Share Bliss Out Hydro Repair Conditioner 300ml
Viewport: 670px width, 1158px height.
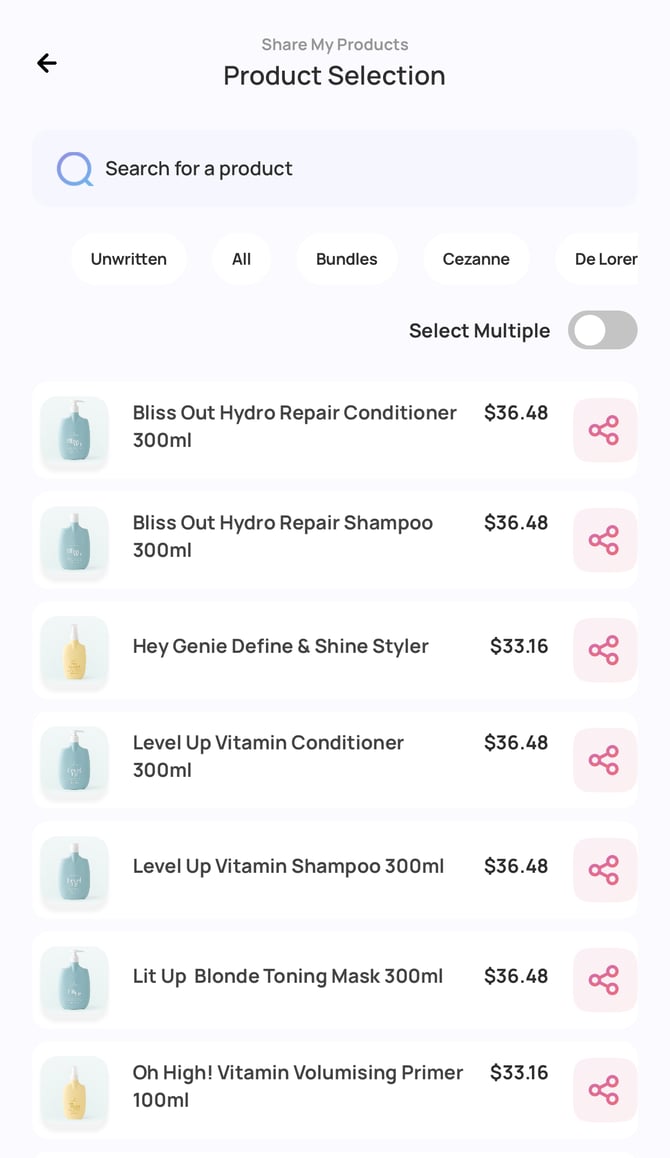pyautogui.click(x=604, y=430)
